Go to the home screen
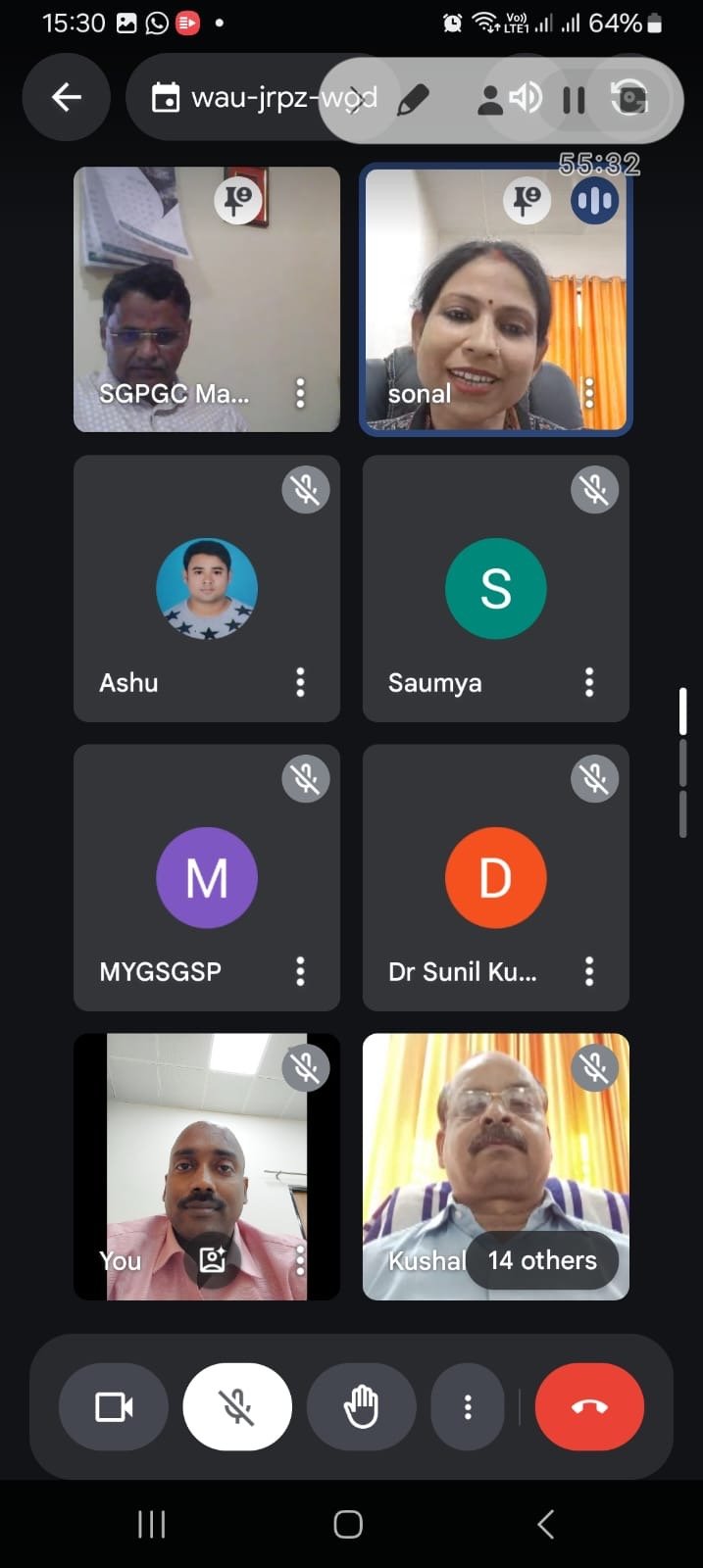703x1568 pixels. tap(348, 1524)
